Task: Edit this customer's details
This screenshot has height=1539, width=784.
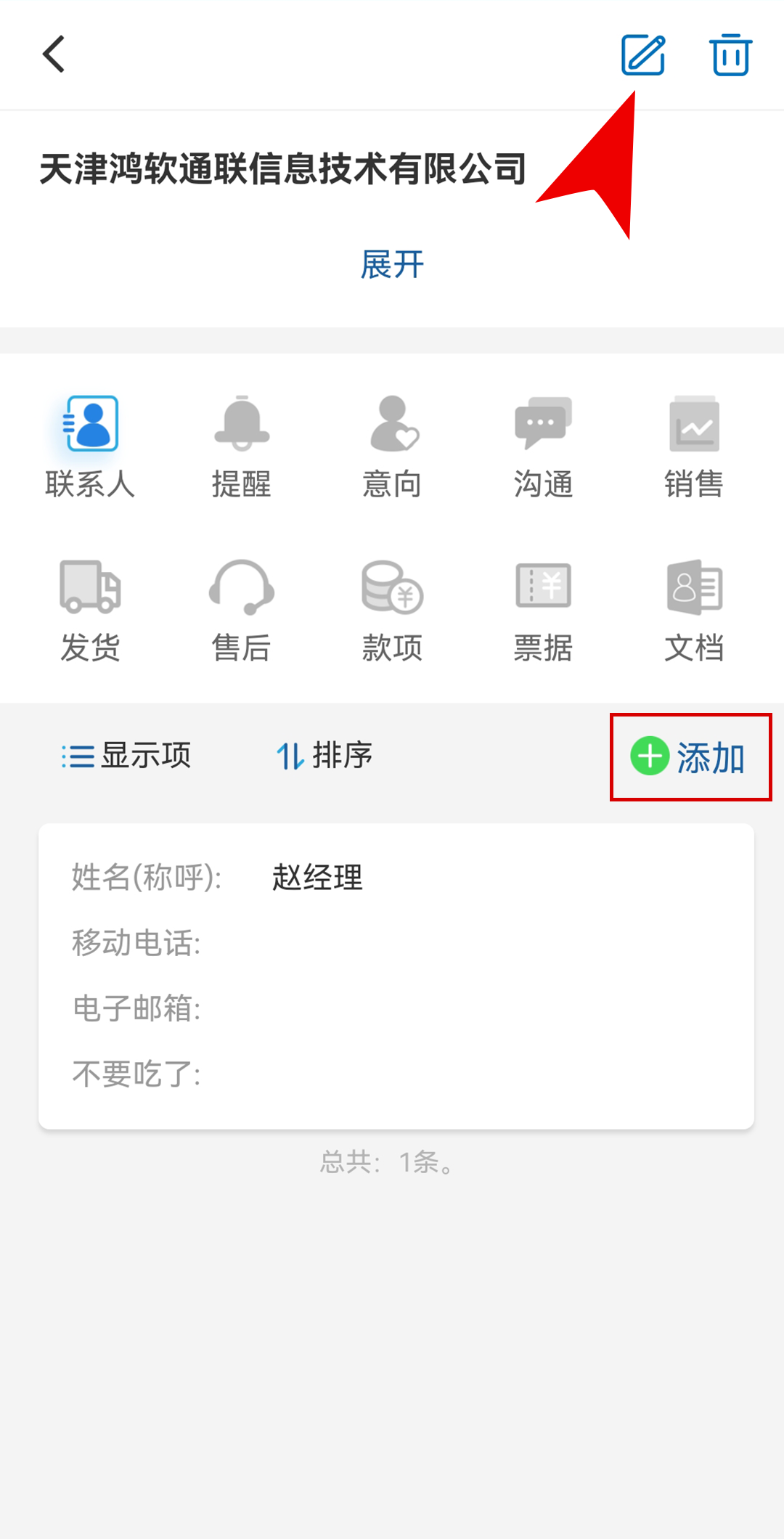Action: coord(643,54)
